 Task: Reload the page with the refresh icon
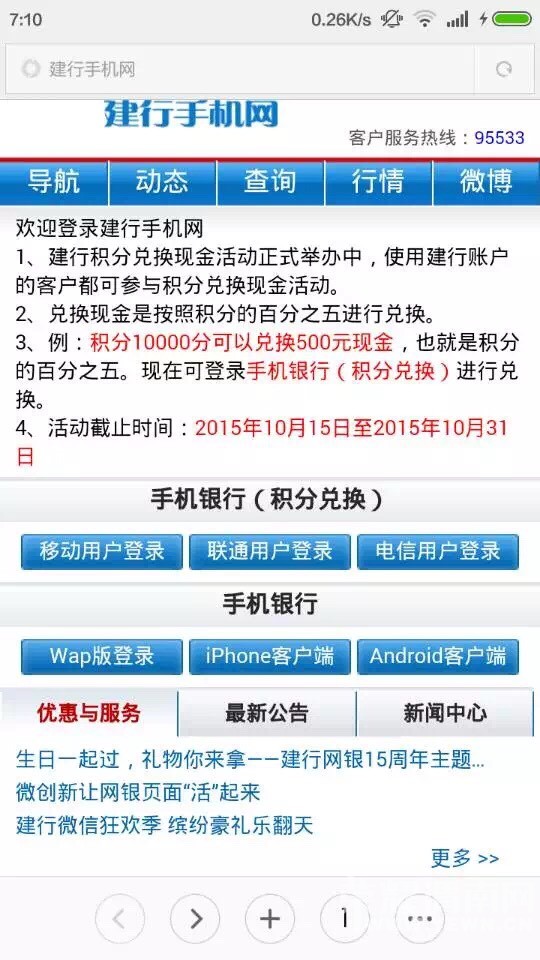coord(504,69)
